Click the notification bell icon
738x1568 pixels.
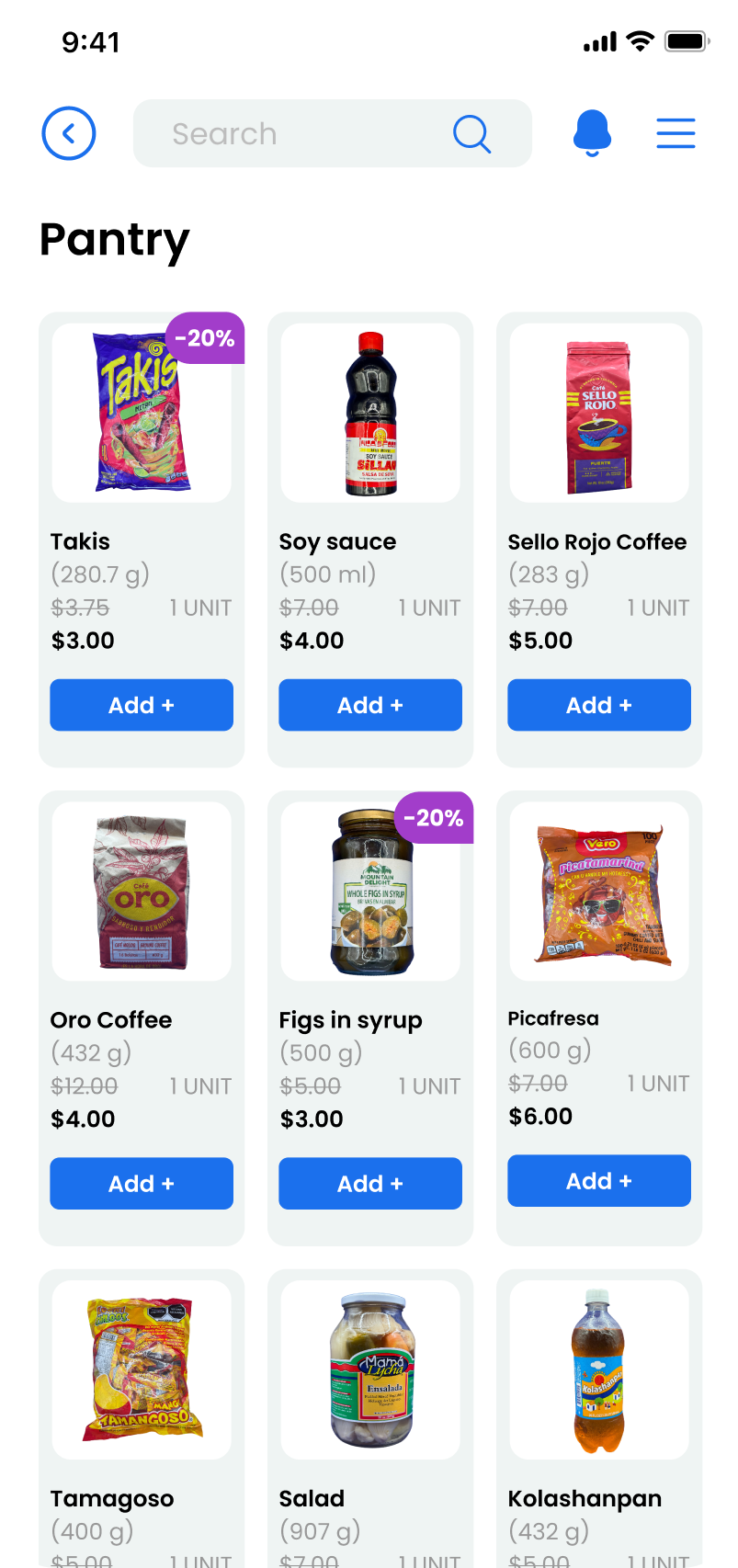tap(592, 132)
